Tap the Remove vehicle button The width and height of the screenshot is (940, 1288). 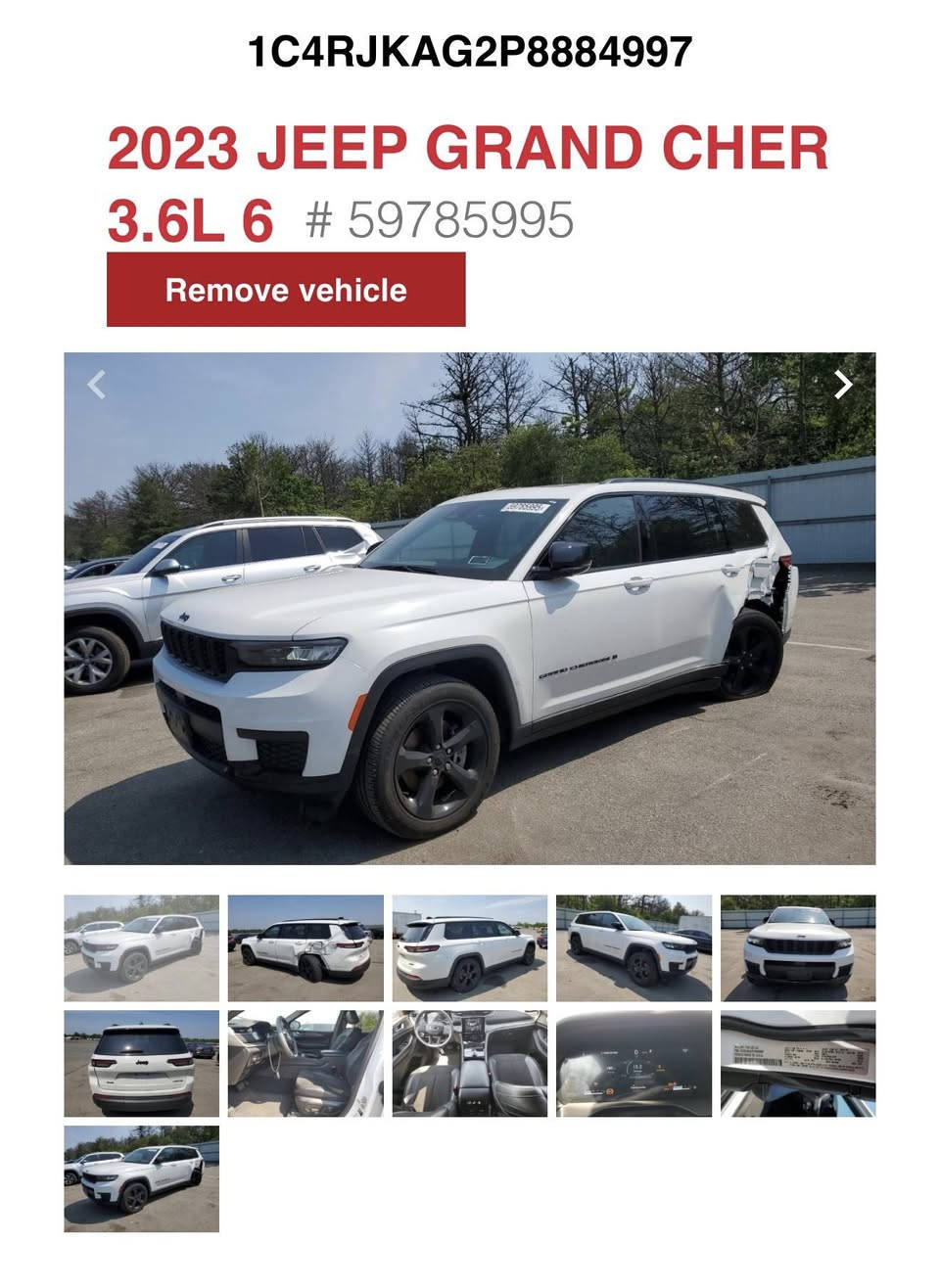pos(285,290)
